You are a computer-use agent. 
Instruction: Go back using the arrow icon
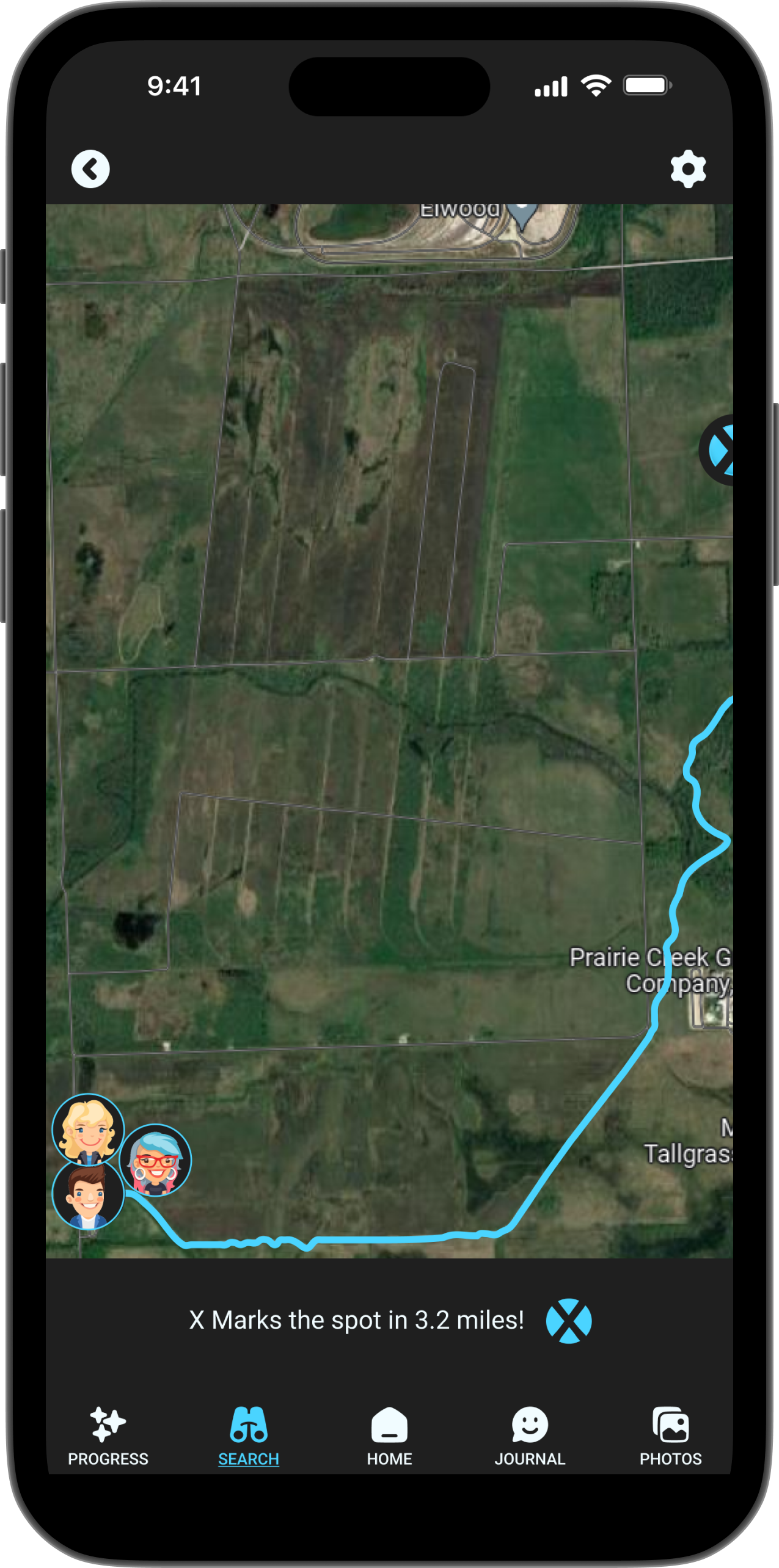(x=90, y=169)
